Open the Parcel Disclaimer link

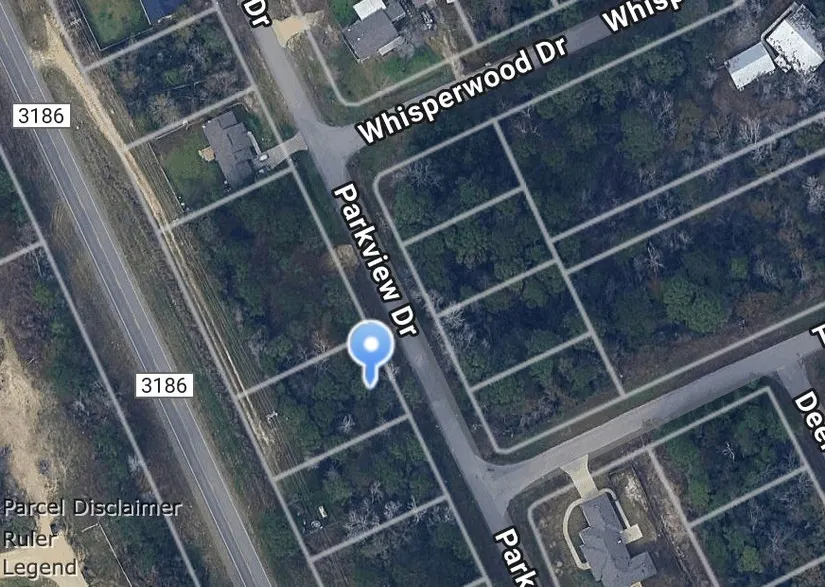[x=92, y=508]
